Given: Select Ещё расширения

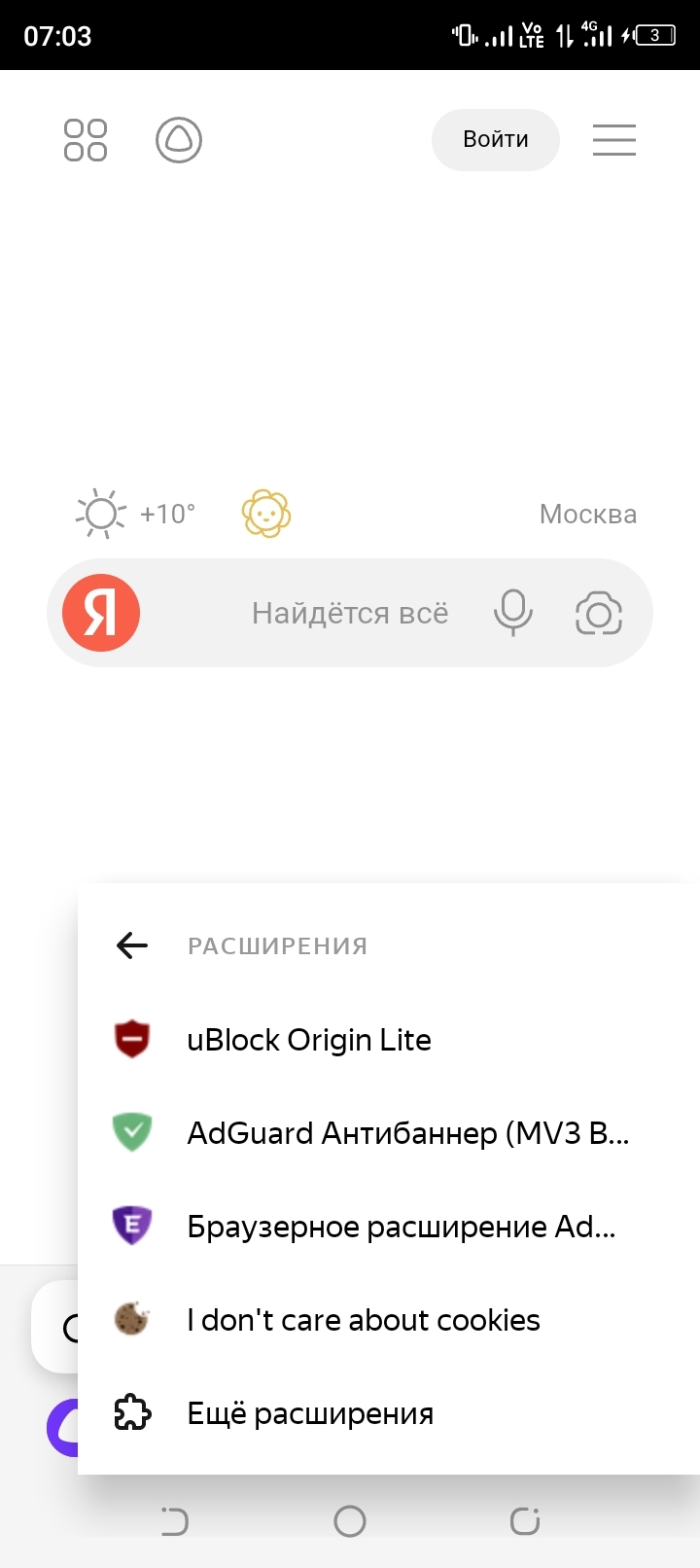Looking at the screenshot, I should [309, 1413].
